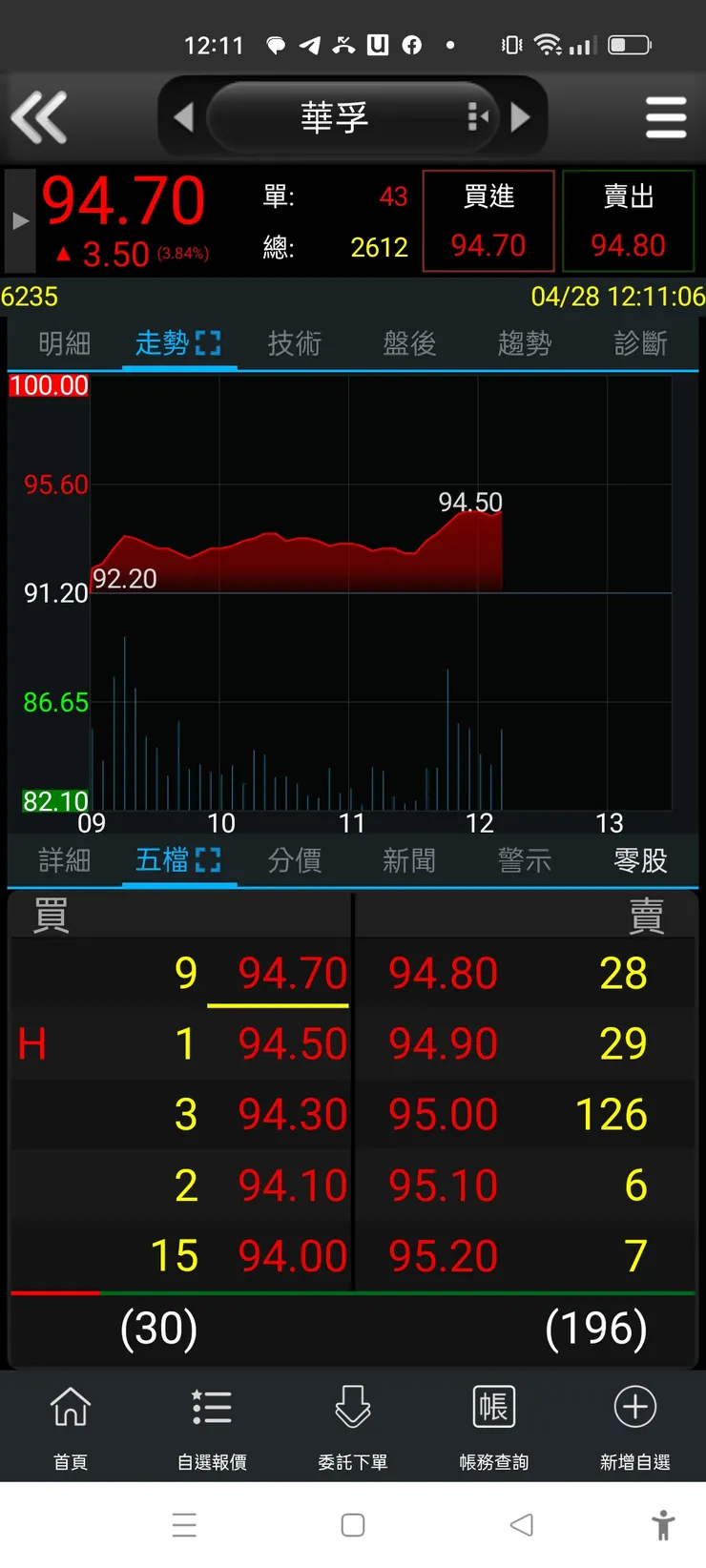Tap the 賣出 sell button
Viewport: 706px width, 1568px height.
628,221
